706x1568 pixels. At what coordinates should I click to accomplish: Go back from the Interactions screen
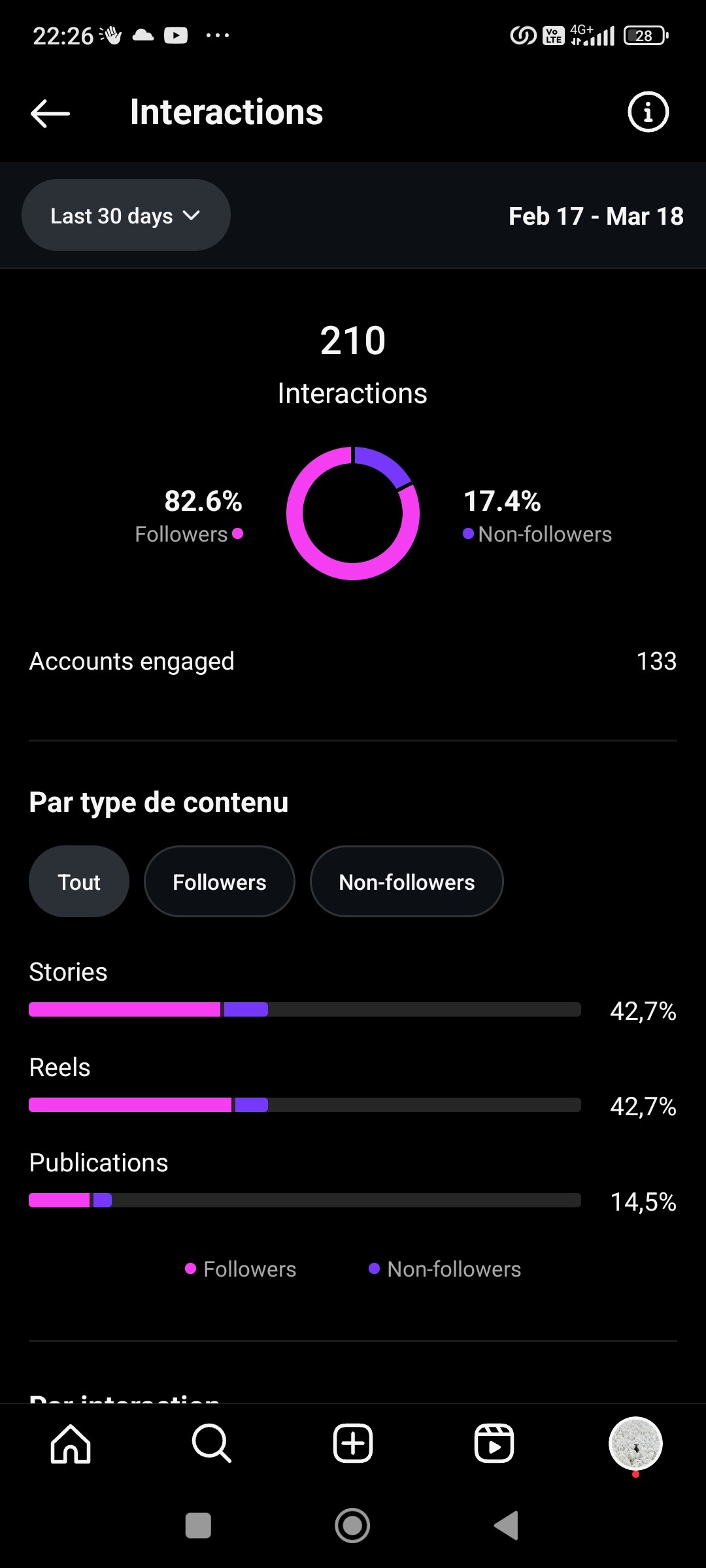pyautogui.click(x=50, y=113)
